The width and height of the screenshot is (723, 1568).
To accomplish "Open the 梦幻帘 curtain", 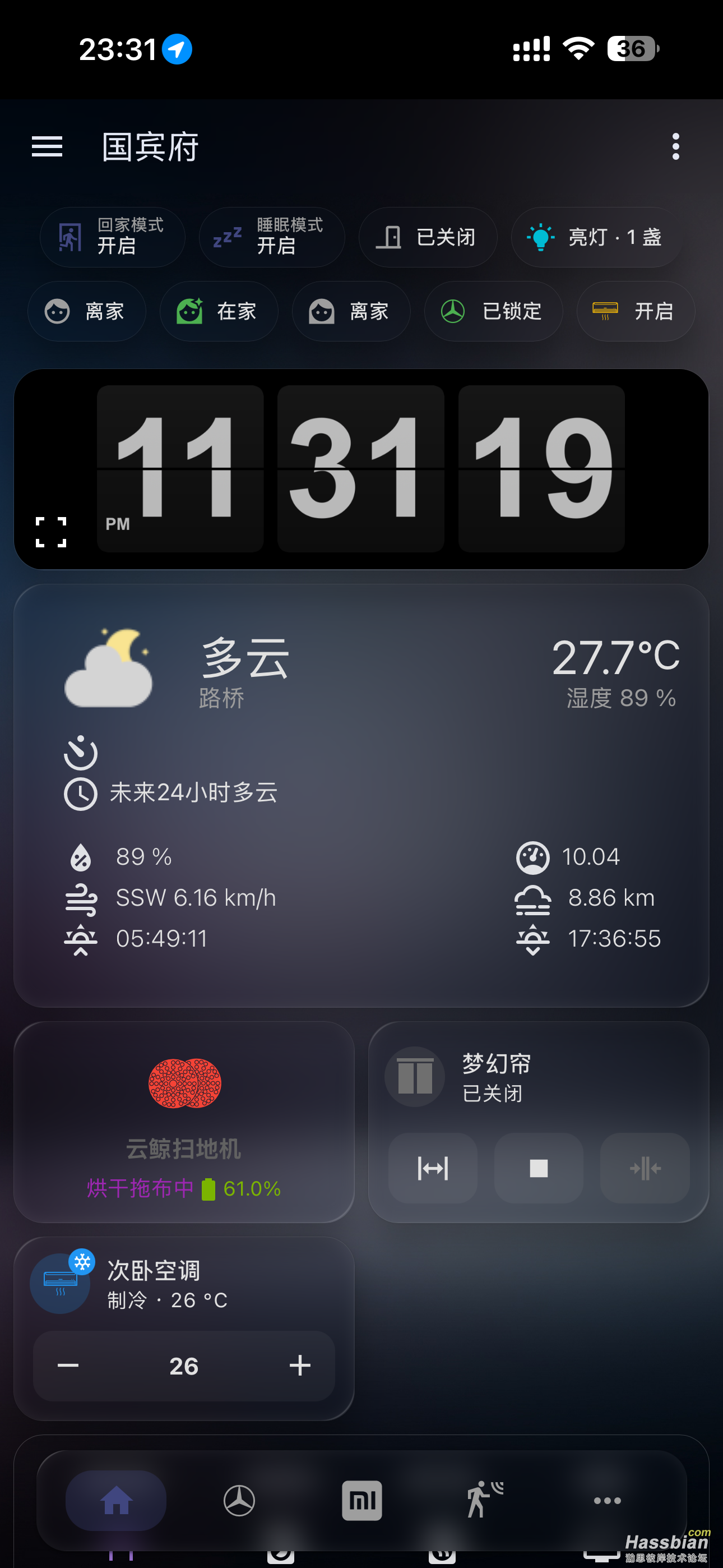I will [433, 1168].
